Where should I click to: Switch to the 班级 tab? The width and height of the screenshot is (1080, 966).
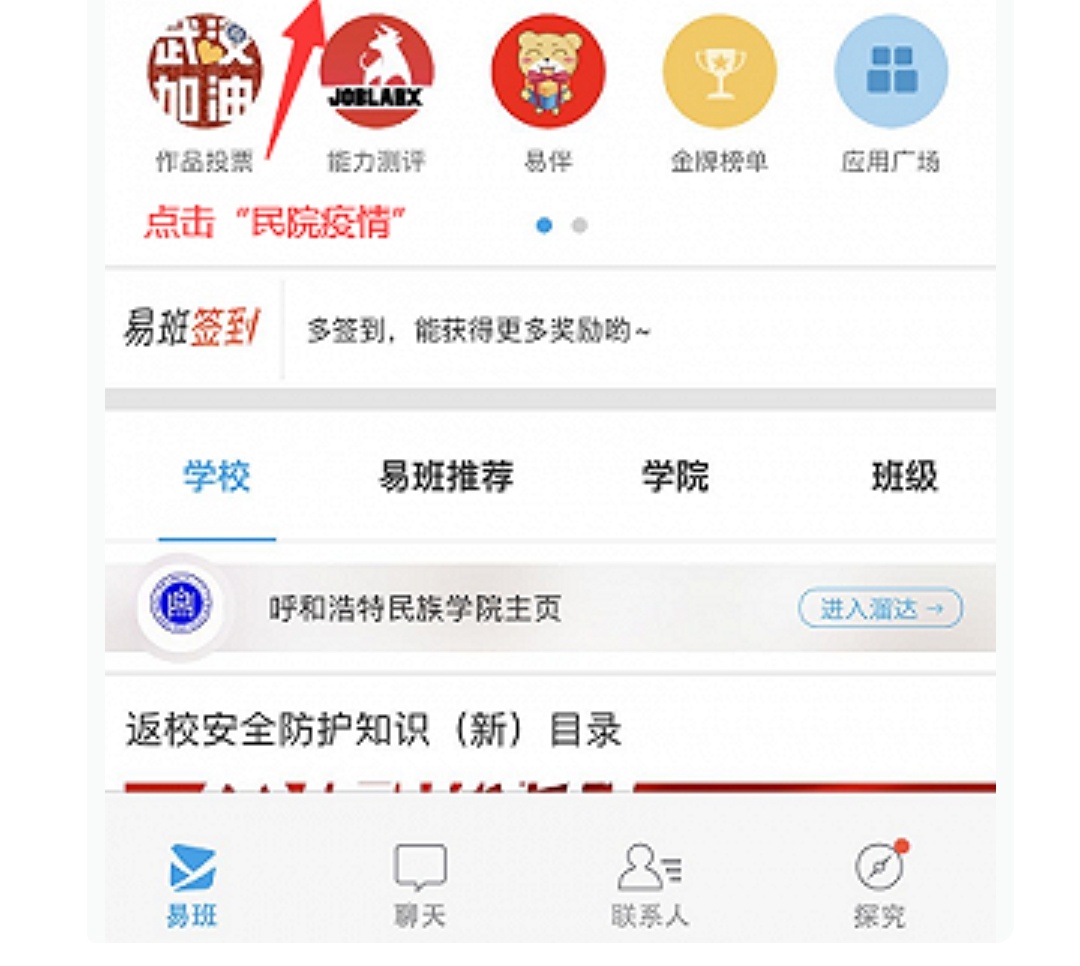[904, 477]
